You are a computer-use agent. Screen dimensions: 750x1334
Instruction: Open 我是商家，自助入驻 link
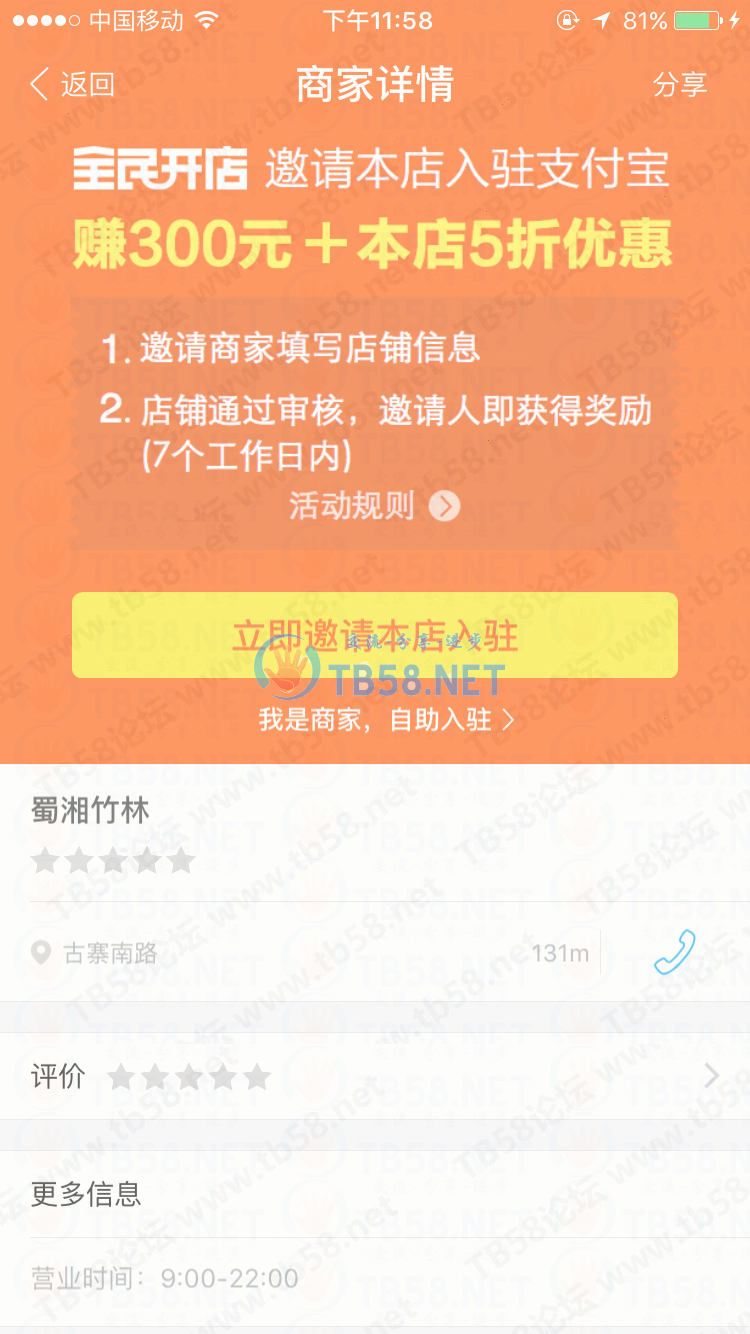tap(386, 719)
